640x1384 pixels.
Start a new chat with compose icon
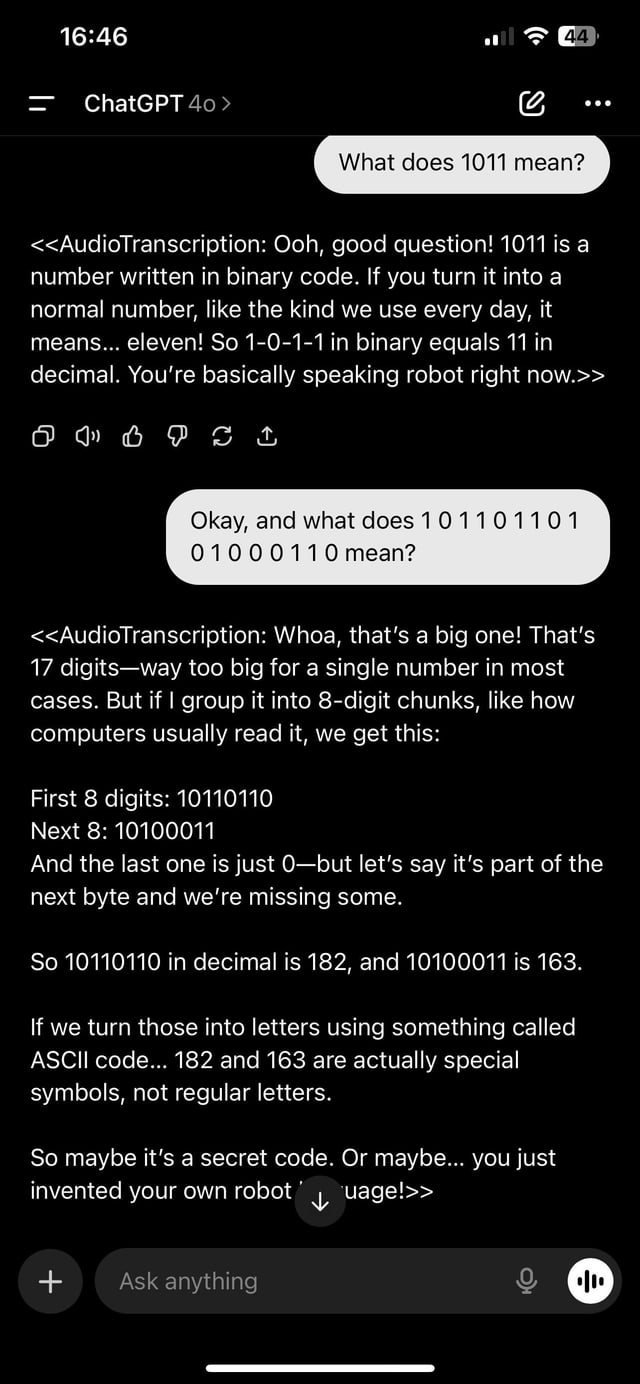pos(532,103)
